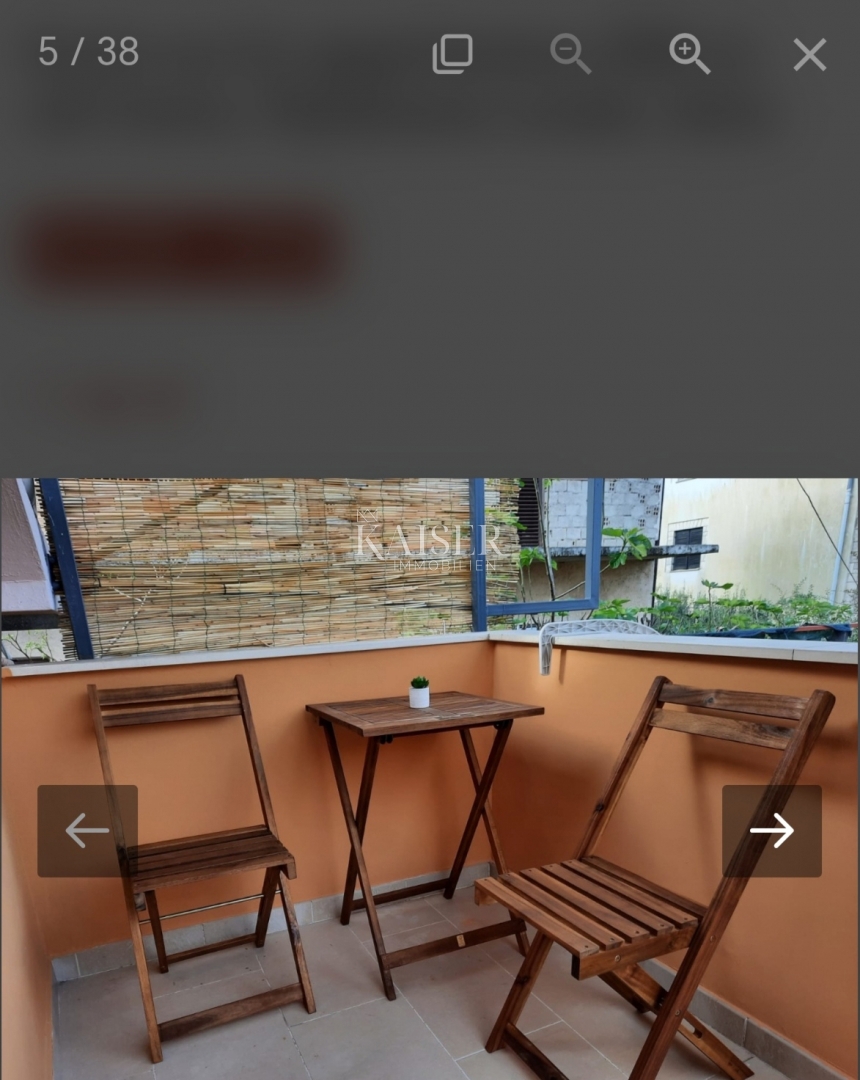Close the photo gallery viewer
Screen dimensions: 860x1080
pos(809,54)
